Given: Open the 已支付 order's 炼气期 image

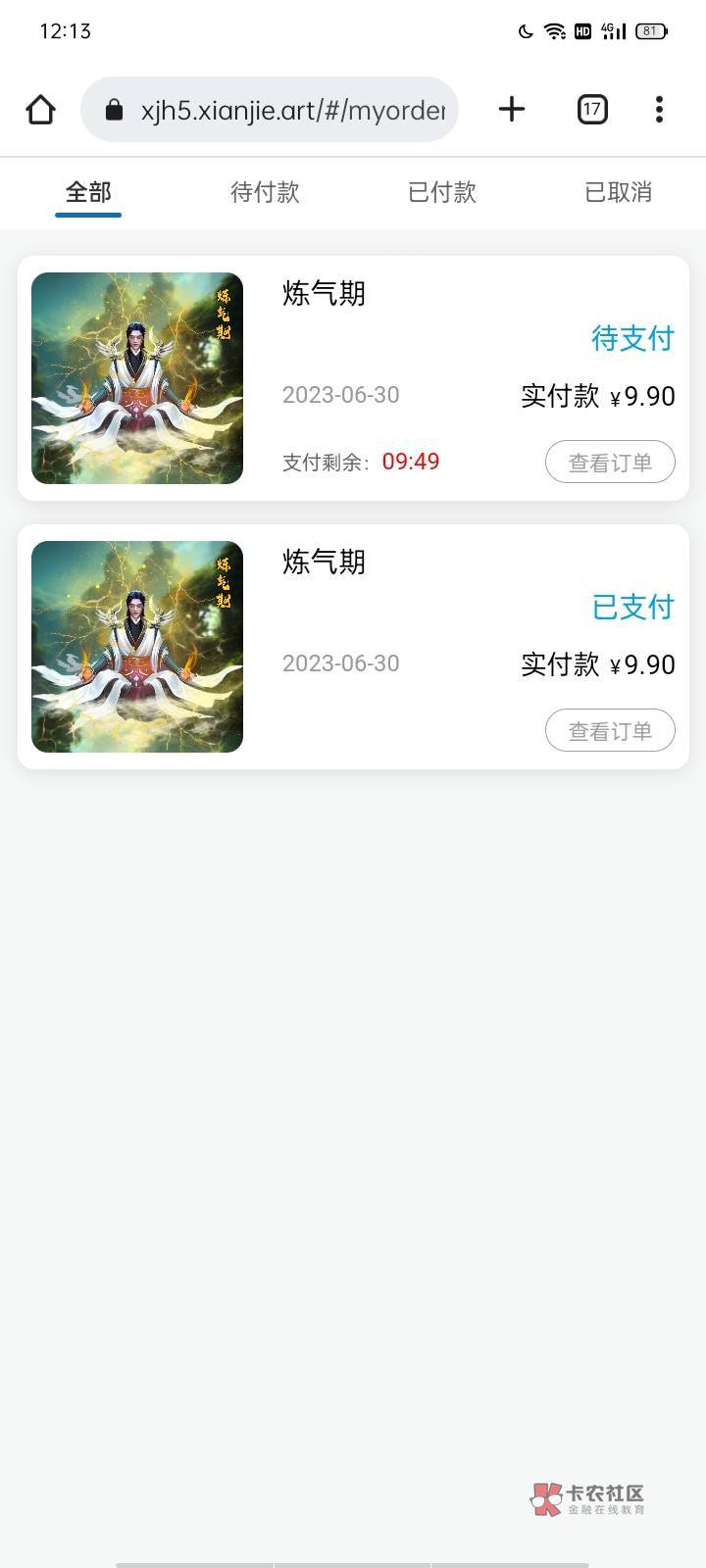Looking at the screenshot, I should coord(137,647).
